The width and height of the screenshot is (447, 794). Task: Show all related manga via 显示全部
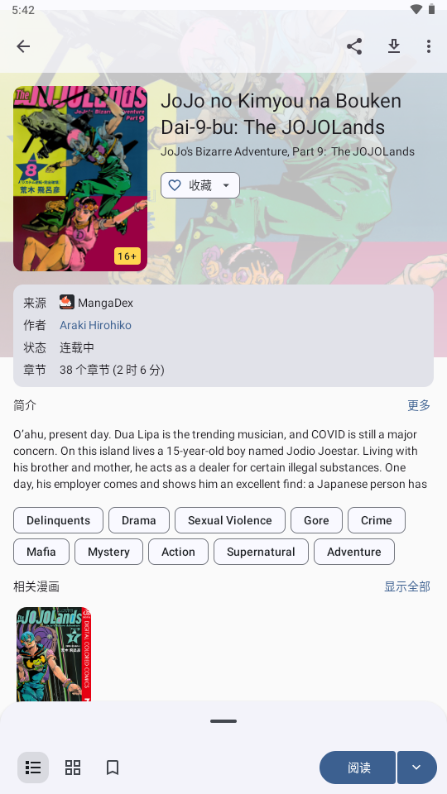pos(407,587)
